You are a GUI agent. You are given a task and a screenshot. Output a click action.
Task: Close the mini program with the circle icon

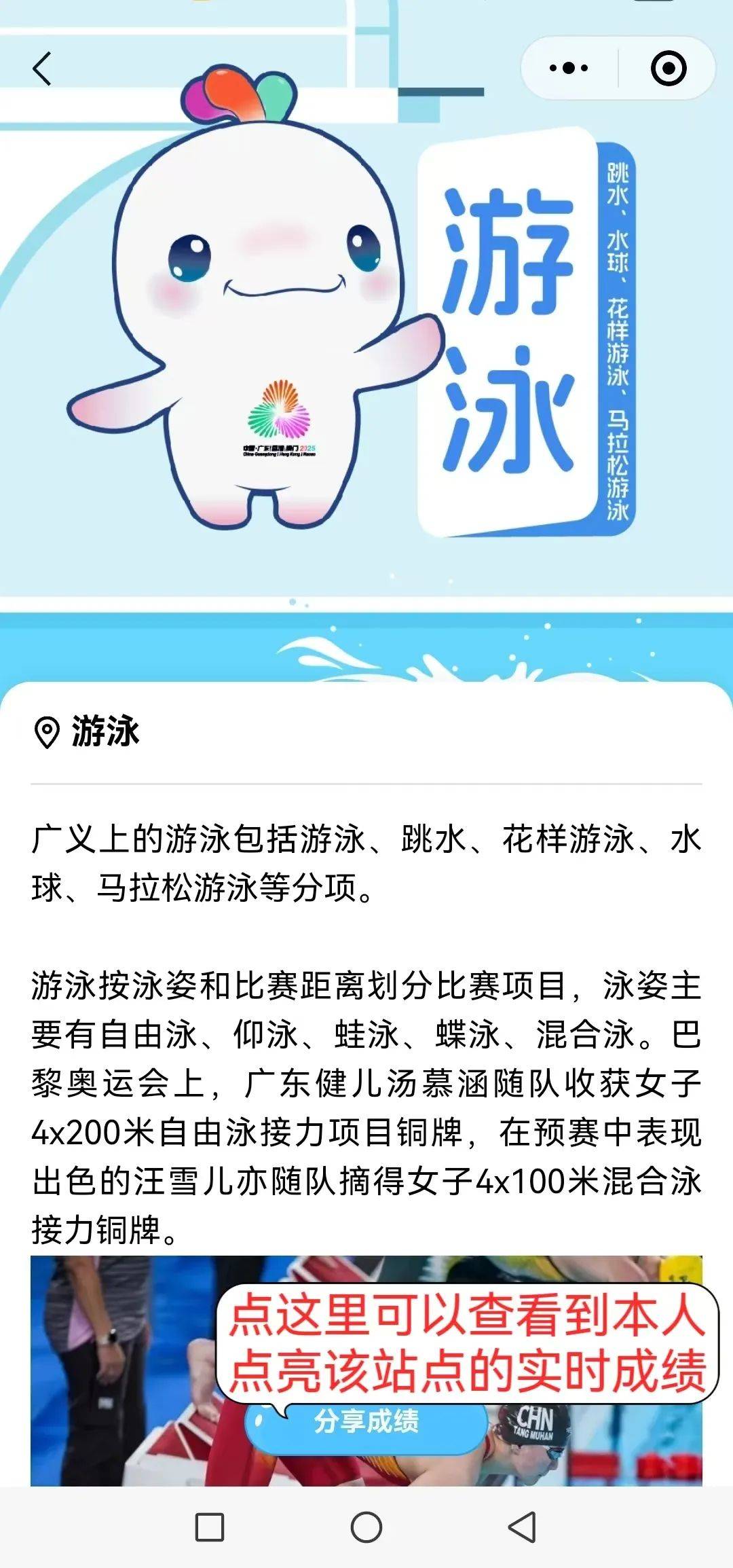(669, 68)
